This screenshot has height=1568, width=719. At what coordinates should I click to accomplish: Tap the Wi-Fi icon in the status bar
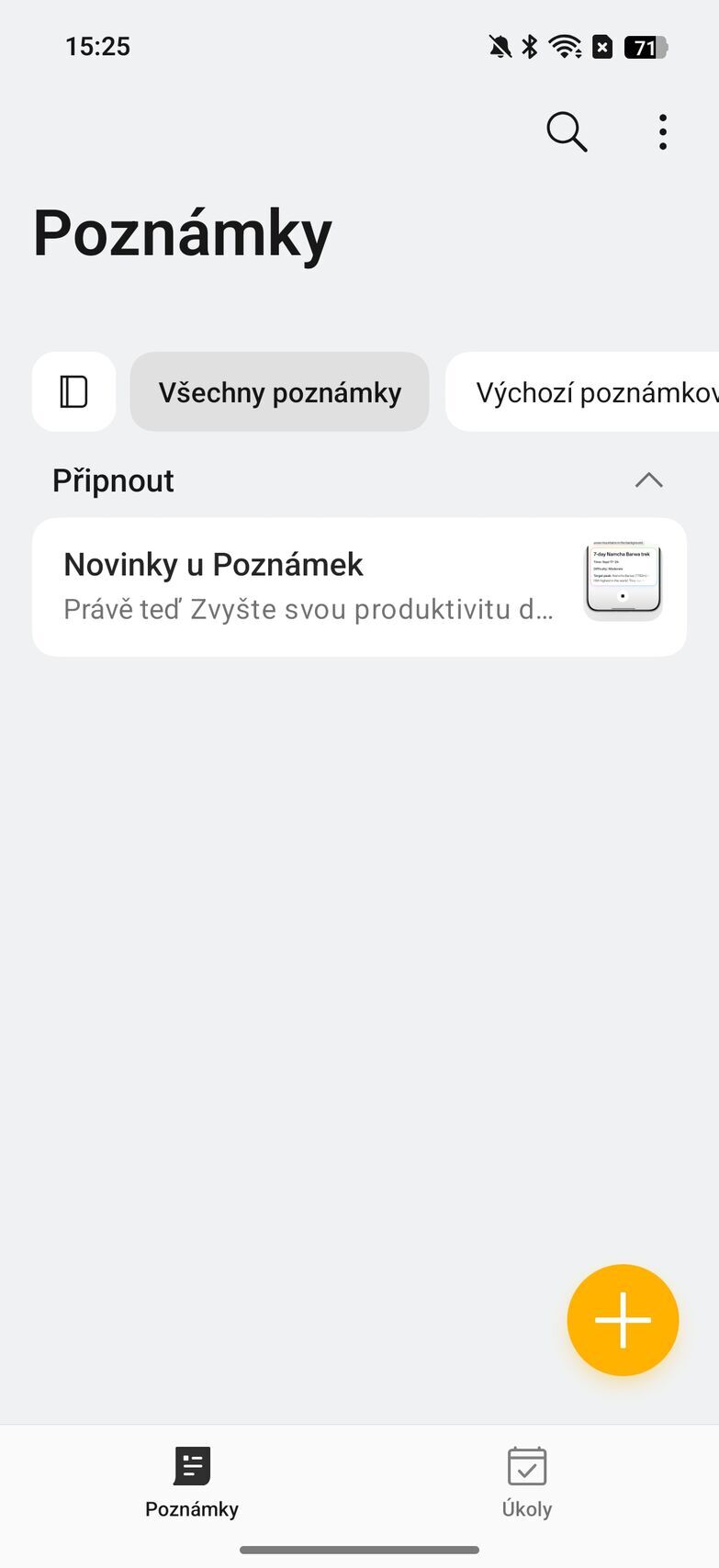click(x=562, y=46)
